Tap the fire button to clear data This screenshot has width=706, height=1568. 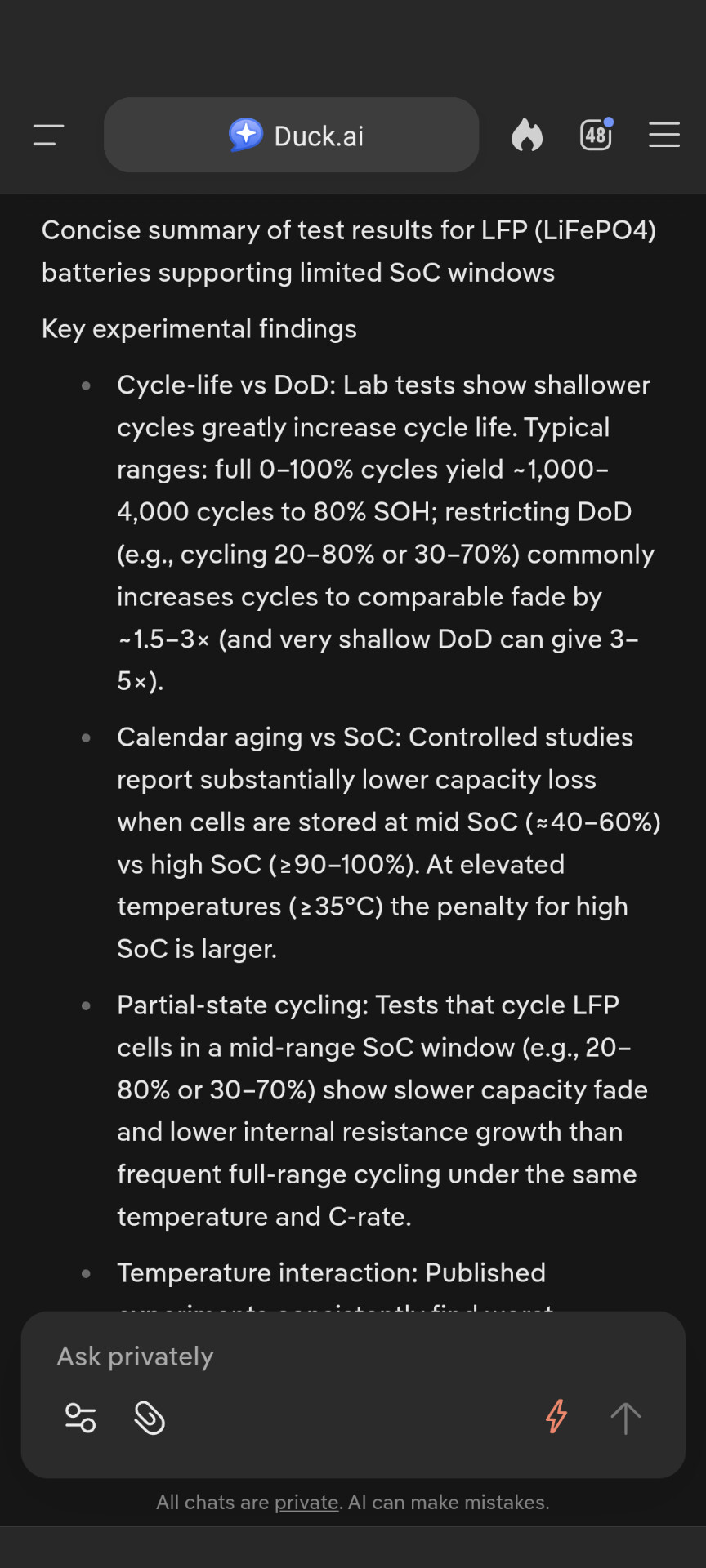(527, 136)
